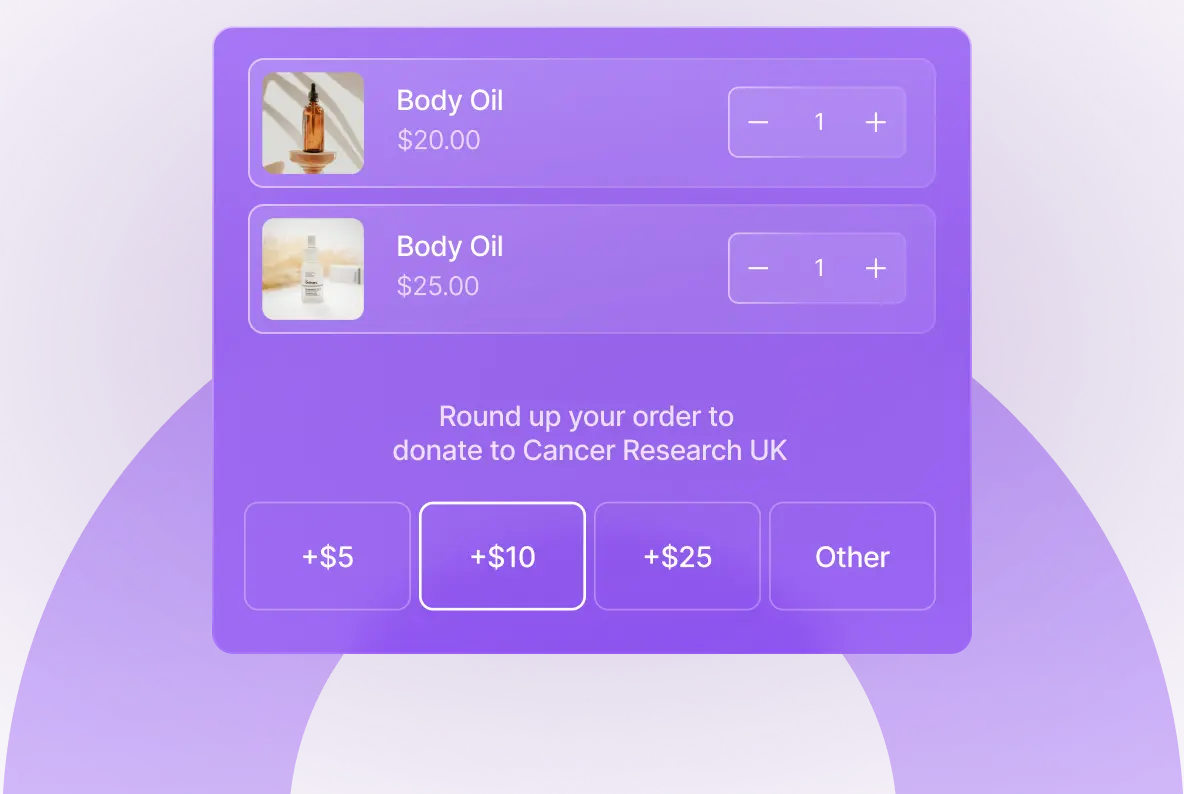
Task: Decrease quantity of the $20.00 Body Oil
Action: click(x=758, y=122)
